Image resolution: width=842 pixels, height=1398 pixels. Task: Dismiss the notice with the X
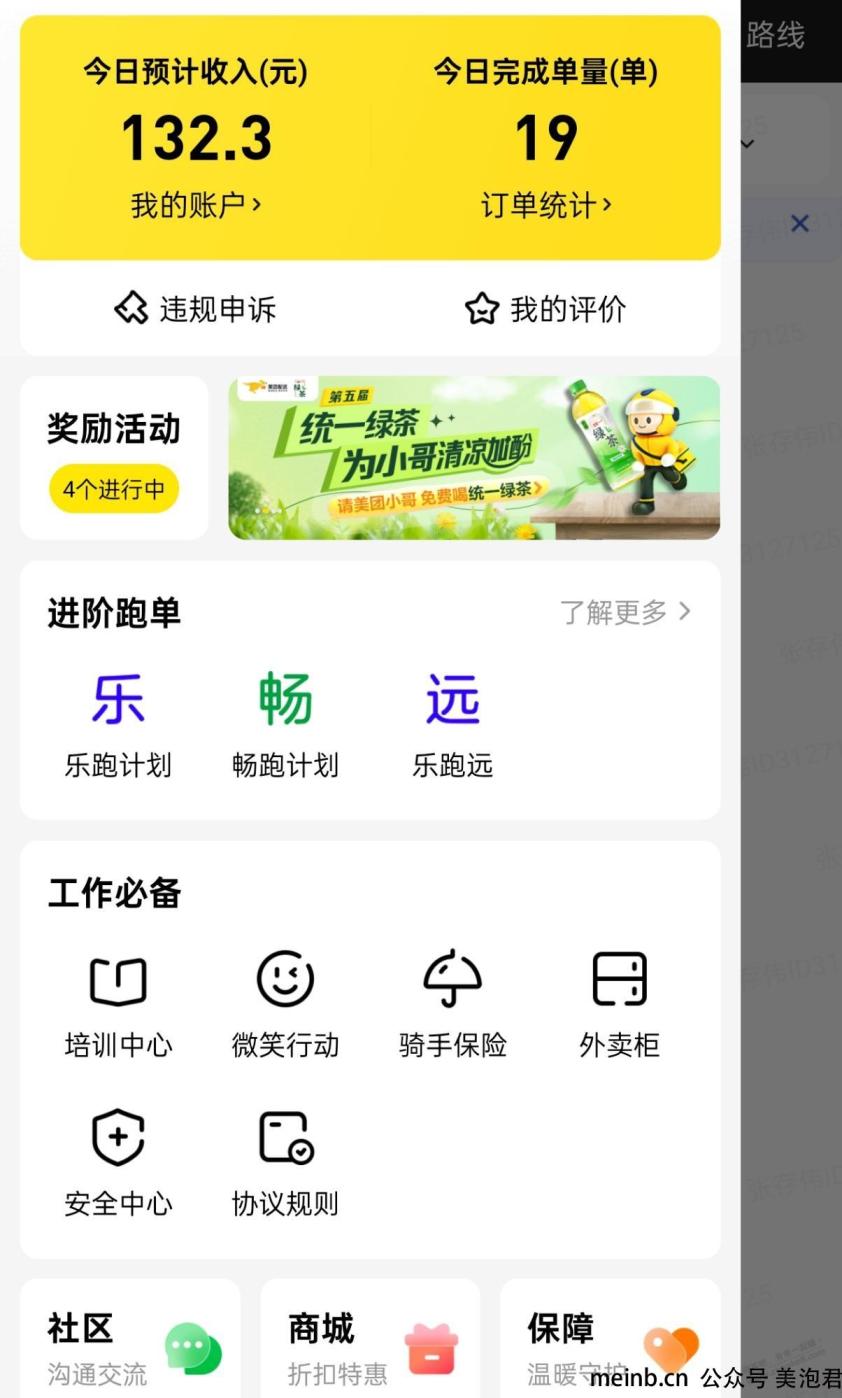click(799, 223)
